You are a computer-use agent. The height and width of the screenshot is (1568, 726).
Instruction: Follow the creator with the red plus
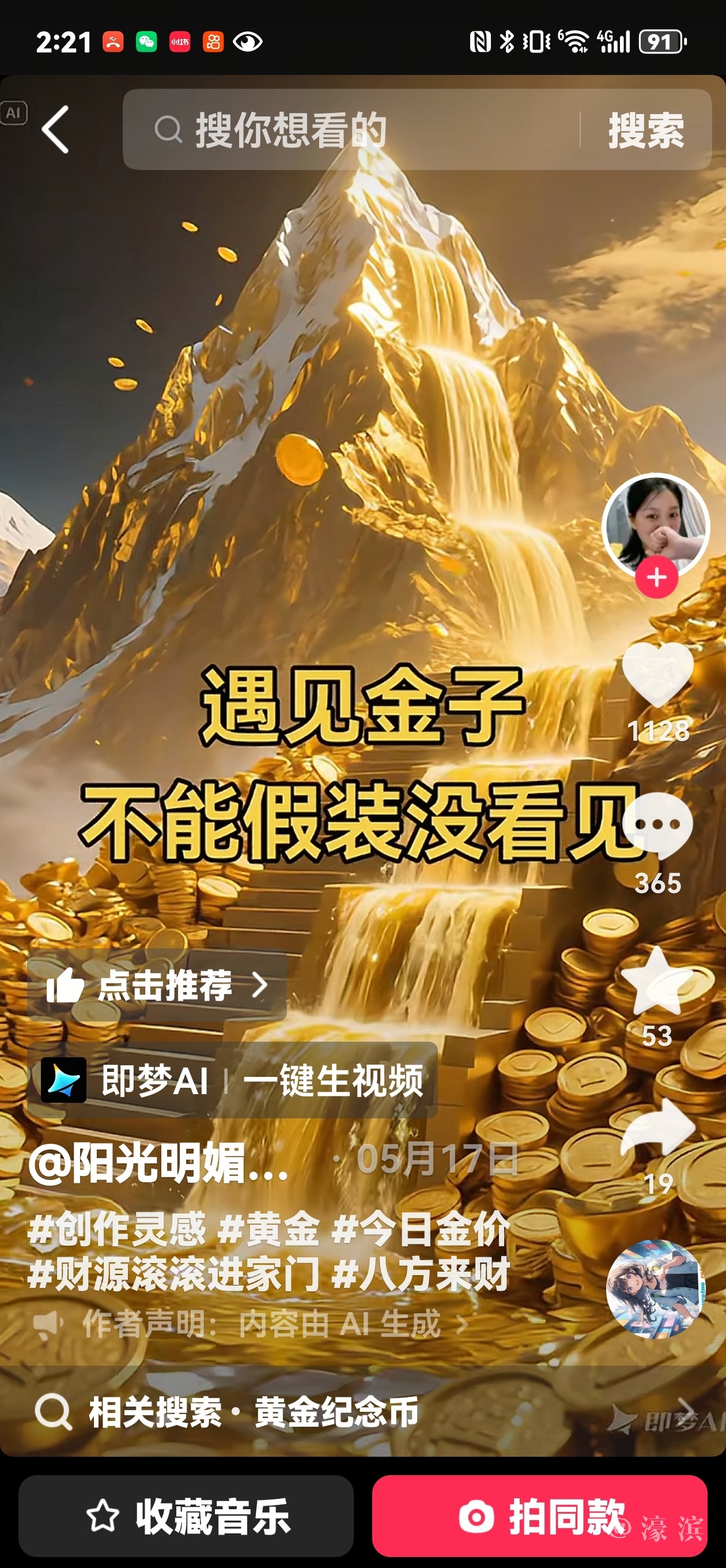click(x=656, y=577)
